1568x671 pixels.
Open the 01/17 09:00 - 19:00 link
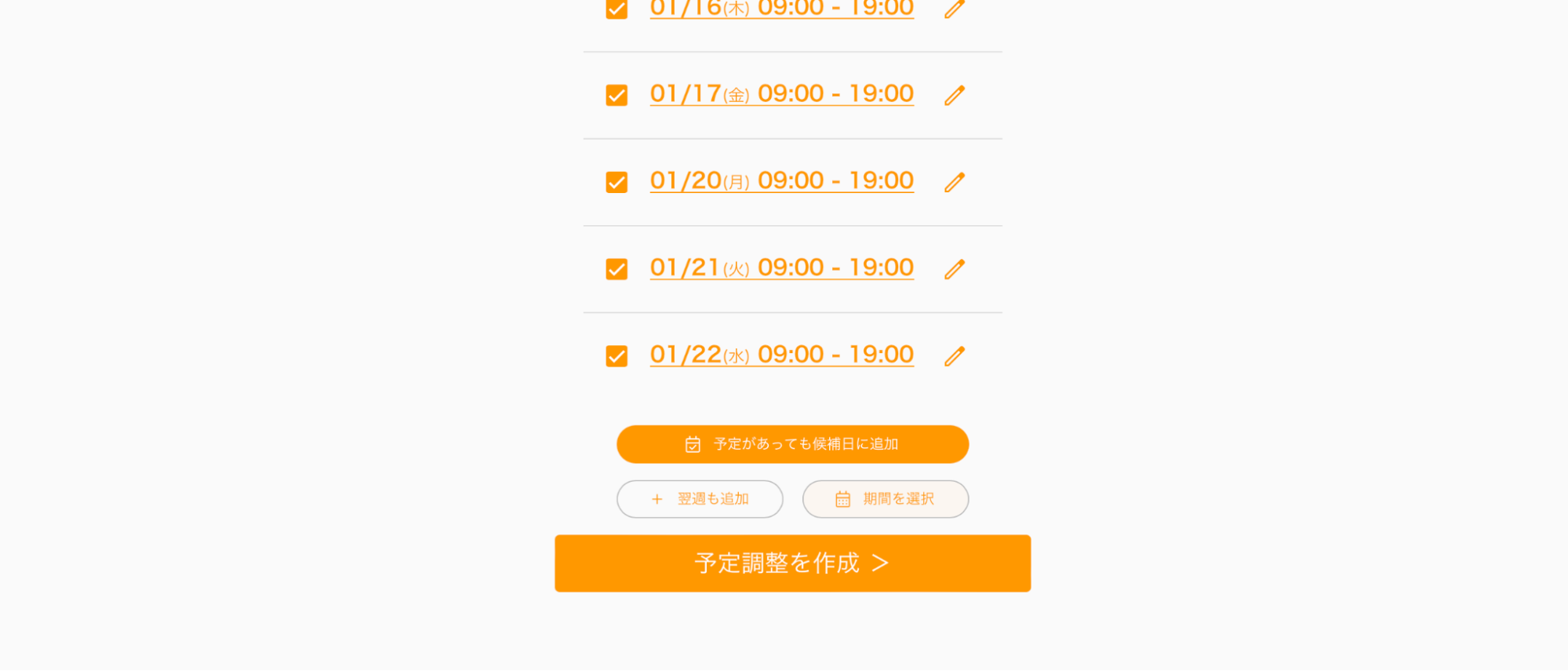[782, 94]
